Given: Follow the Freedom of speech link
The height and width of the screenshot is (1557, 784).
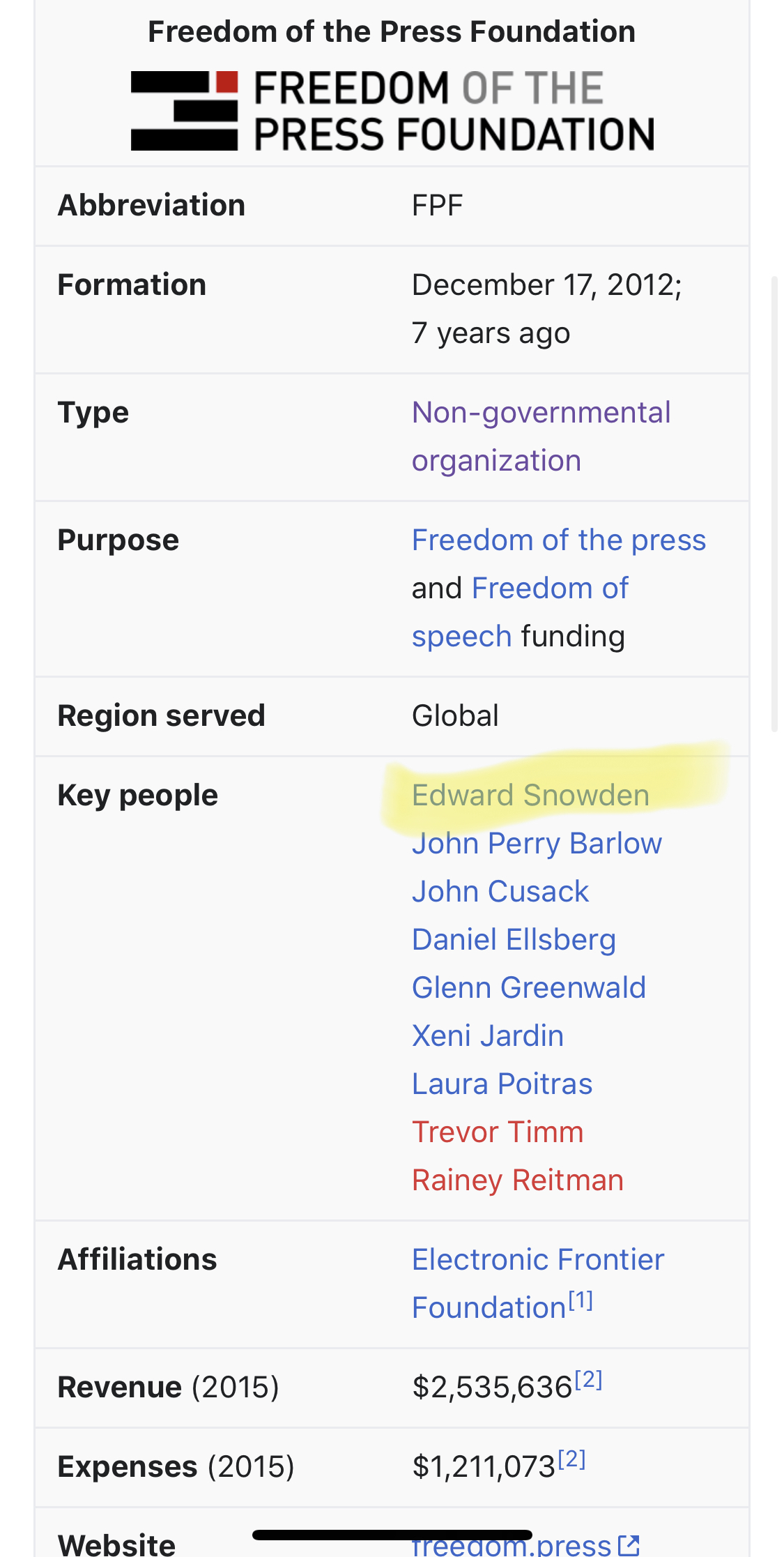Looking at the screenshot, I should click(520, 612).
